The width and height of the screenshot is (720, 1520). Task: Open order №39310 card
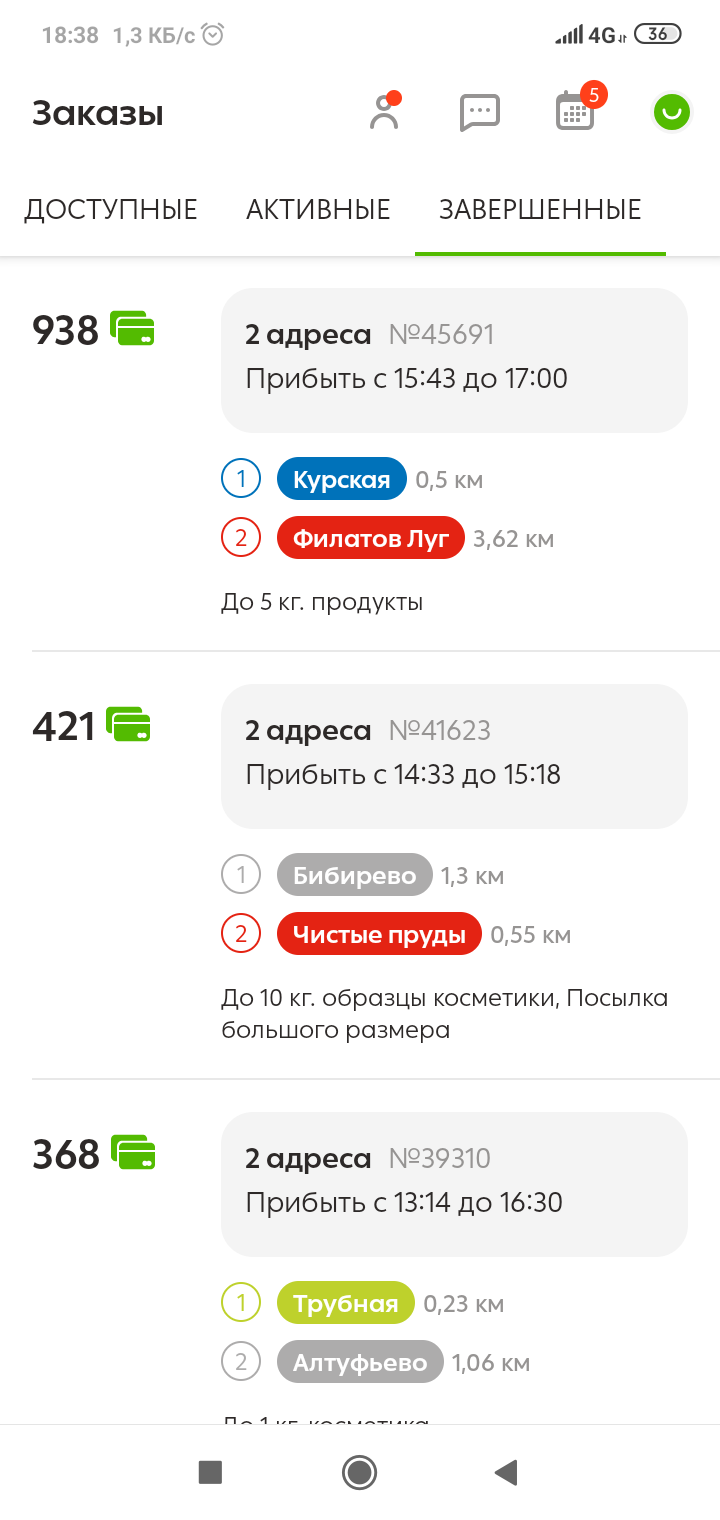(x=454, y=1184)
